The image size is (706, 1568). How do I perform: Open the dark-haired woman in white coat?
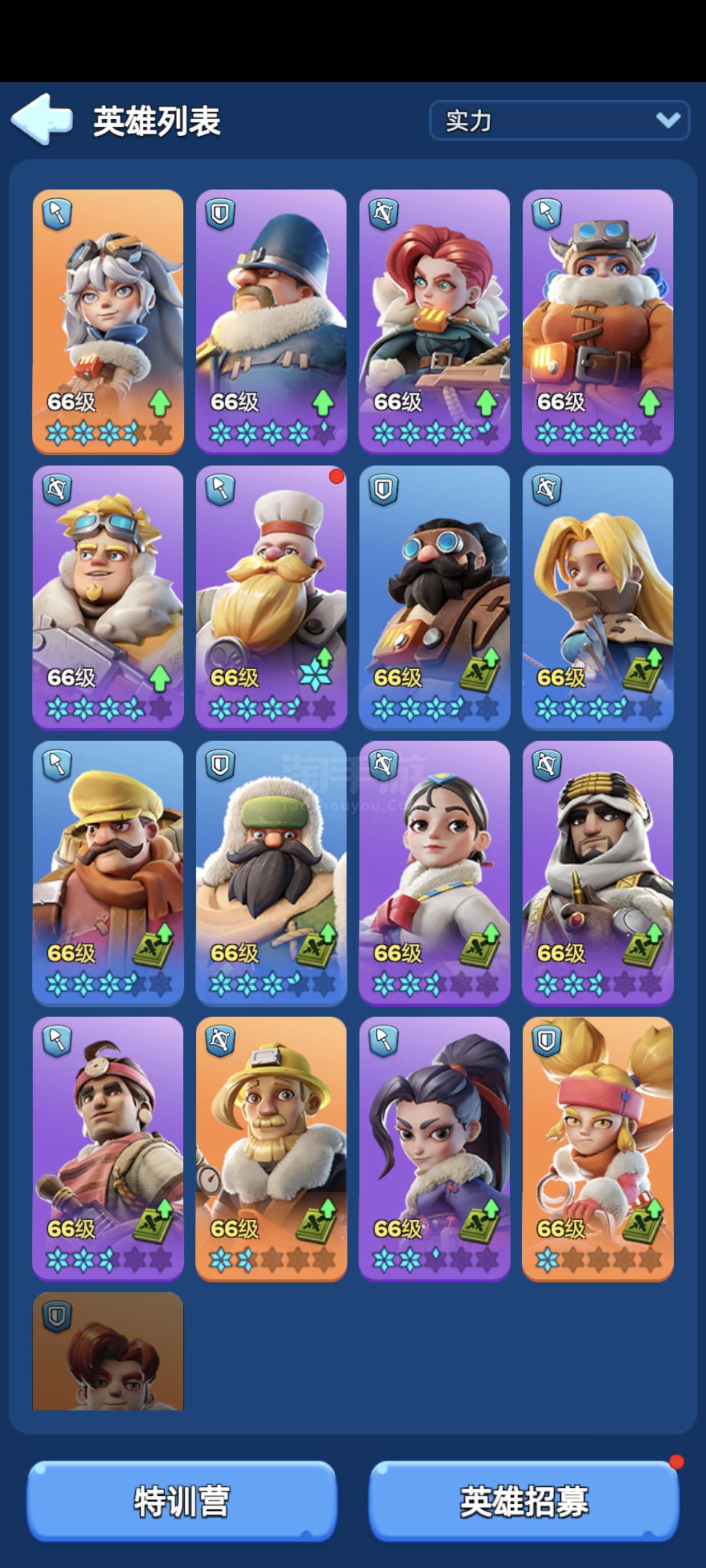coord(434,874)
